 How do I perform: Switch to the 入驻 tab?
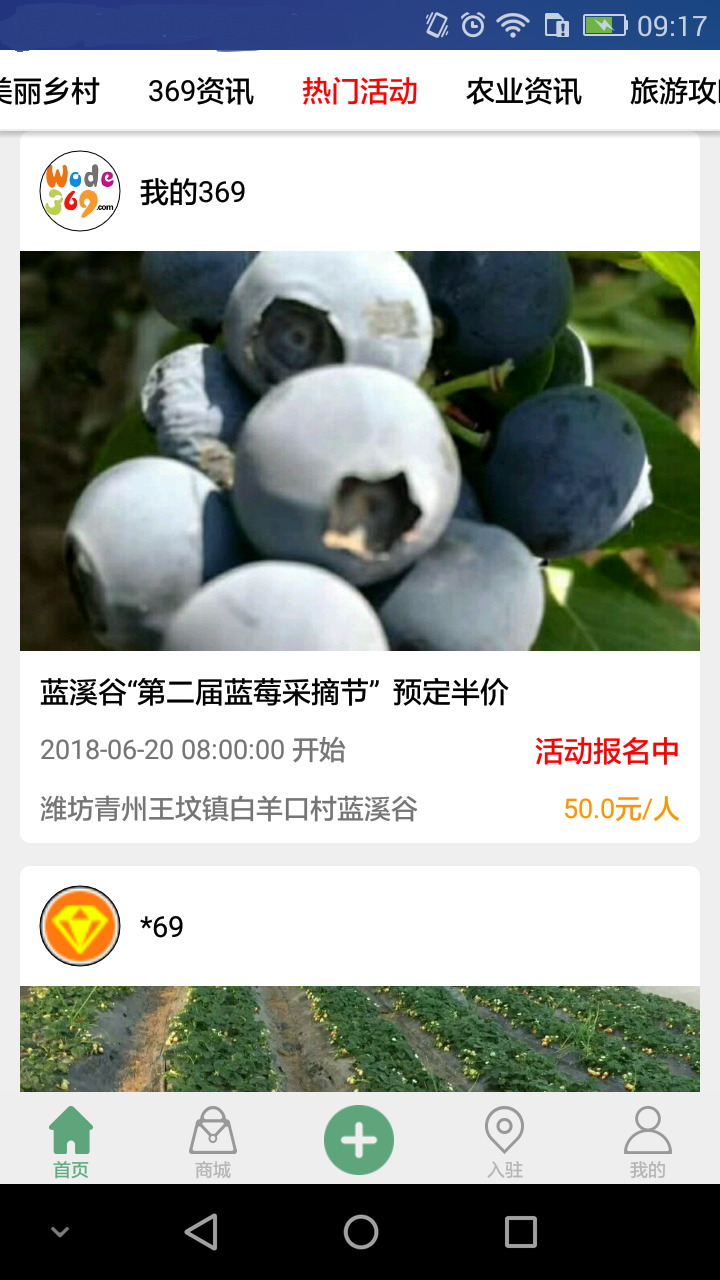505,1141
